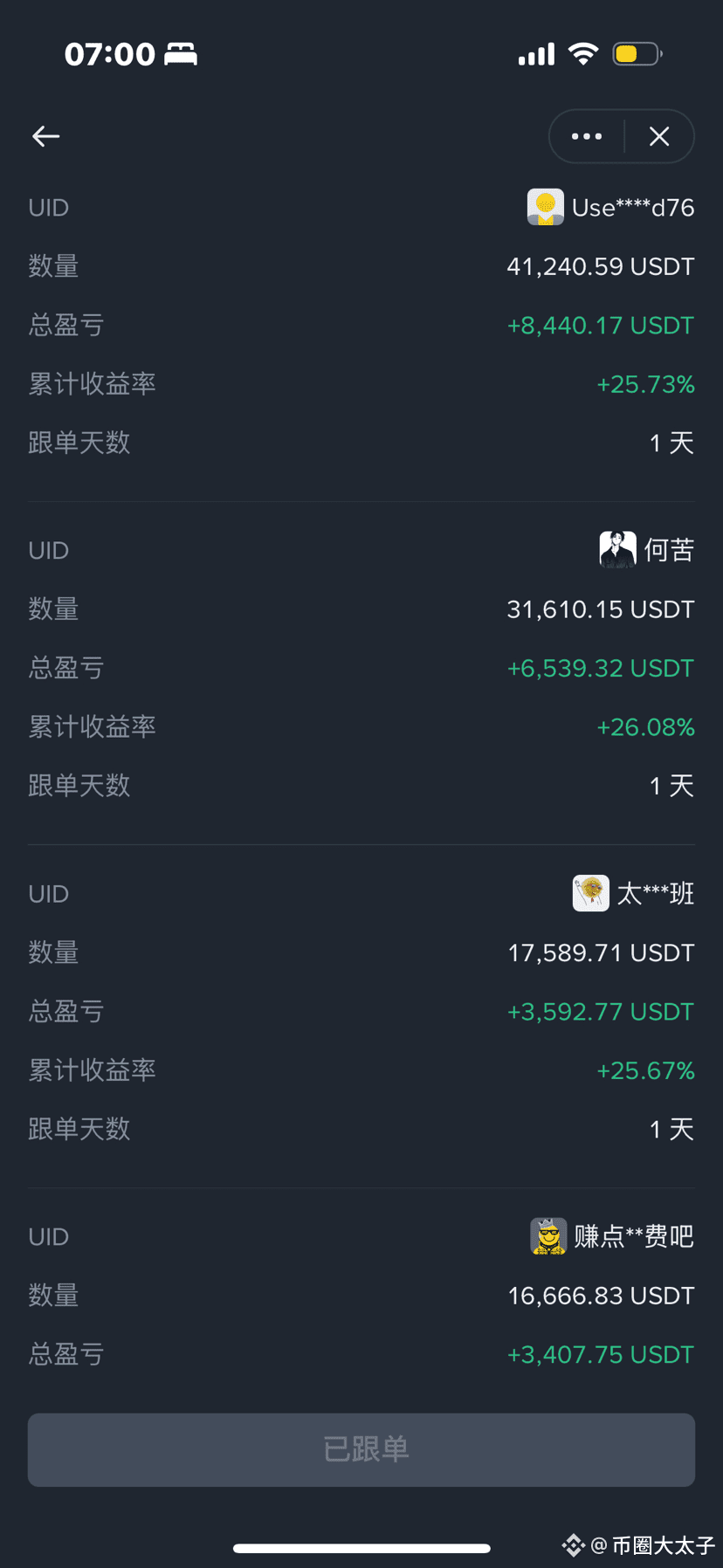Tap the 已跟单 button
The image size is (723, 1568).
coord(361,1449)
